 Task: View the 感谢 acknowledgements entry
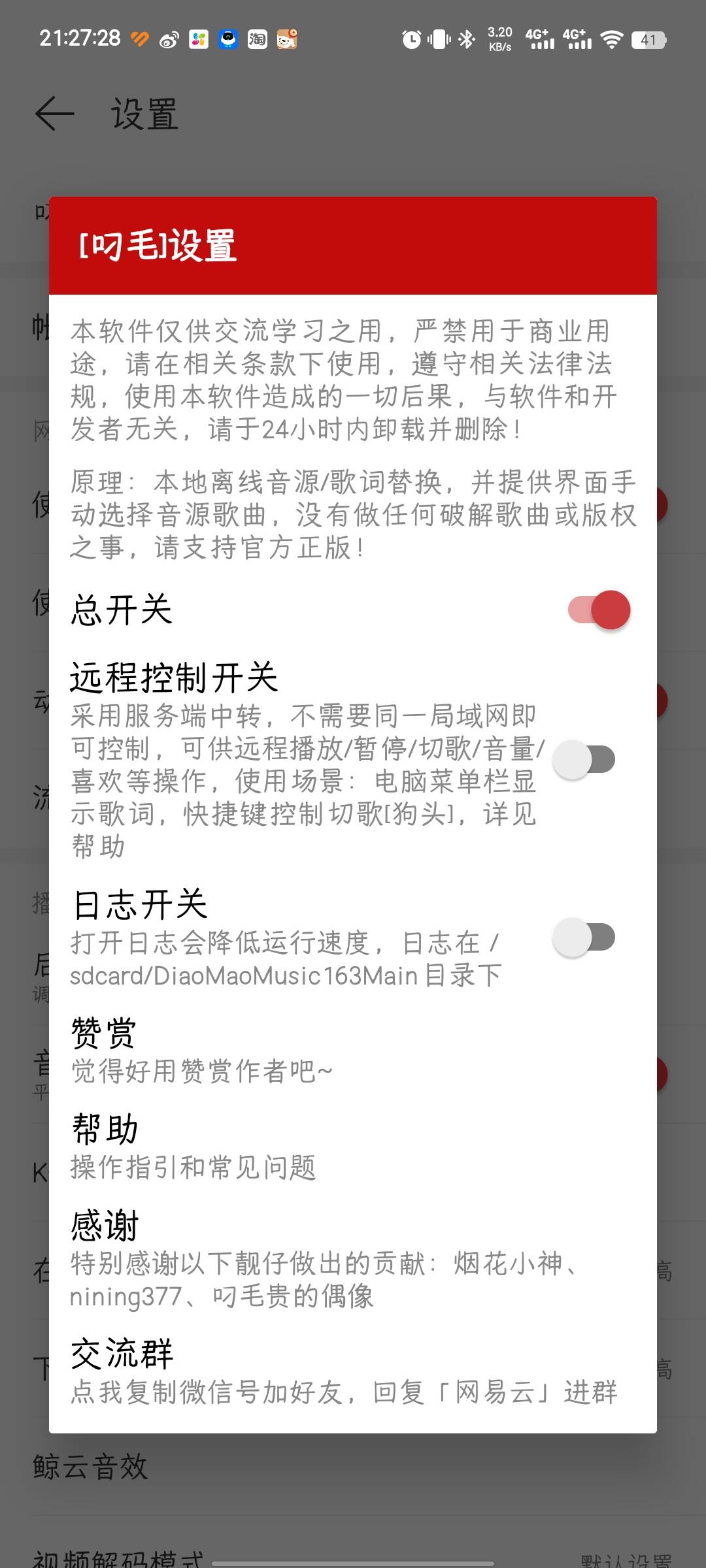coord(353,1259)
